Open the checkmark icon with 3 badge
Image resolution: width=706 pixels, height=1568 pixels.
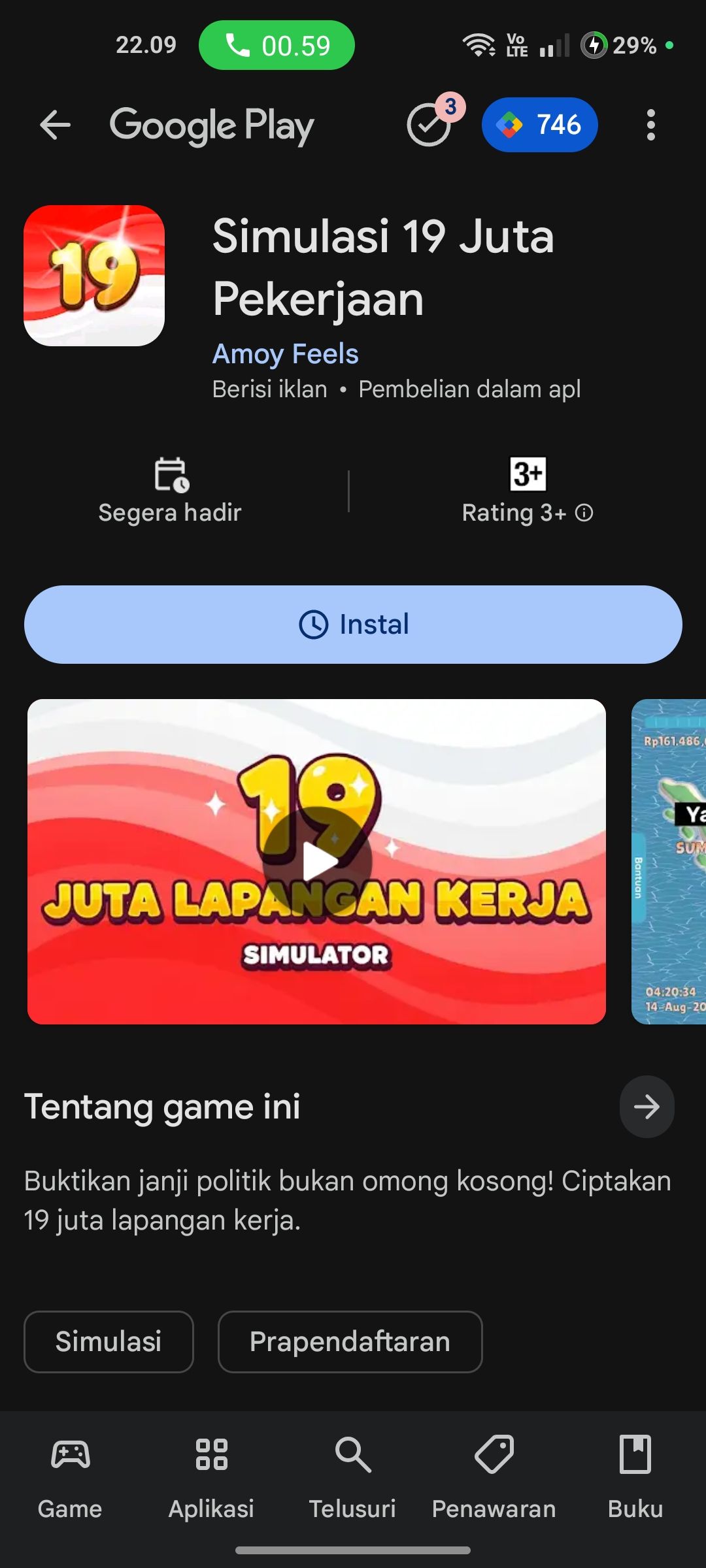pyautogui.click(x=430, y=124)
